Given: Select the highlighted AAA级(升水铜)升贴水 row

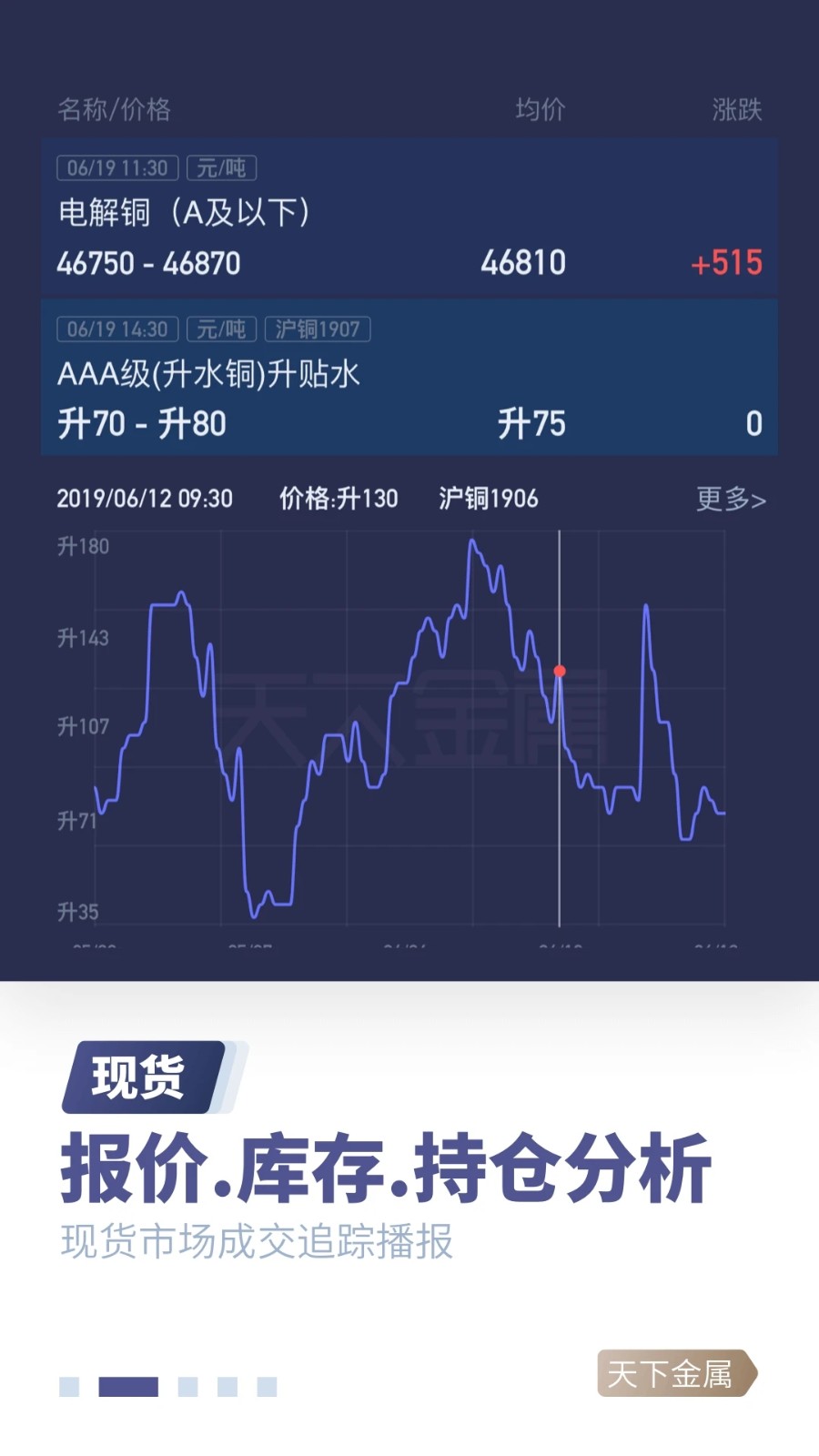Looking at the screenshot, I should click(409, 378).
